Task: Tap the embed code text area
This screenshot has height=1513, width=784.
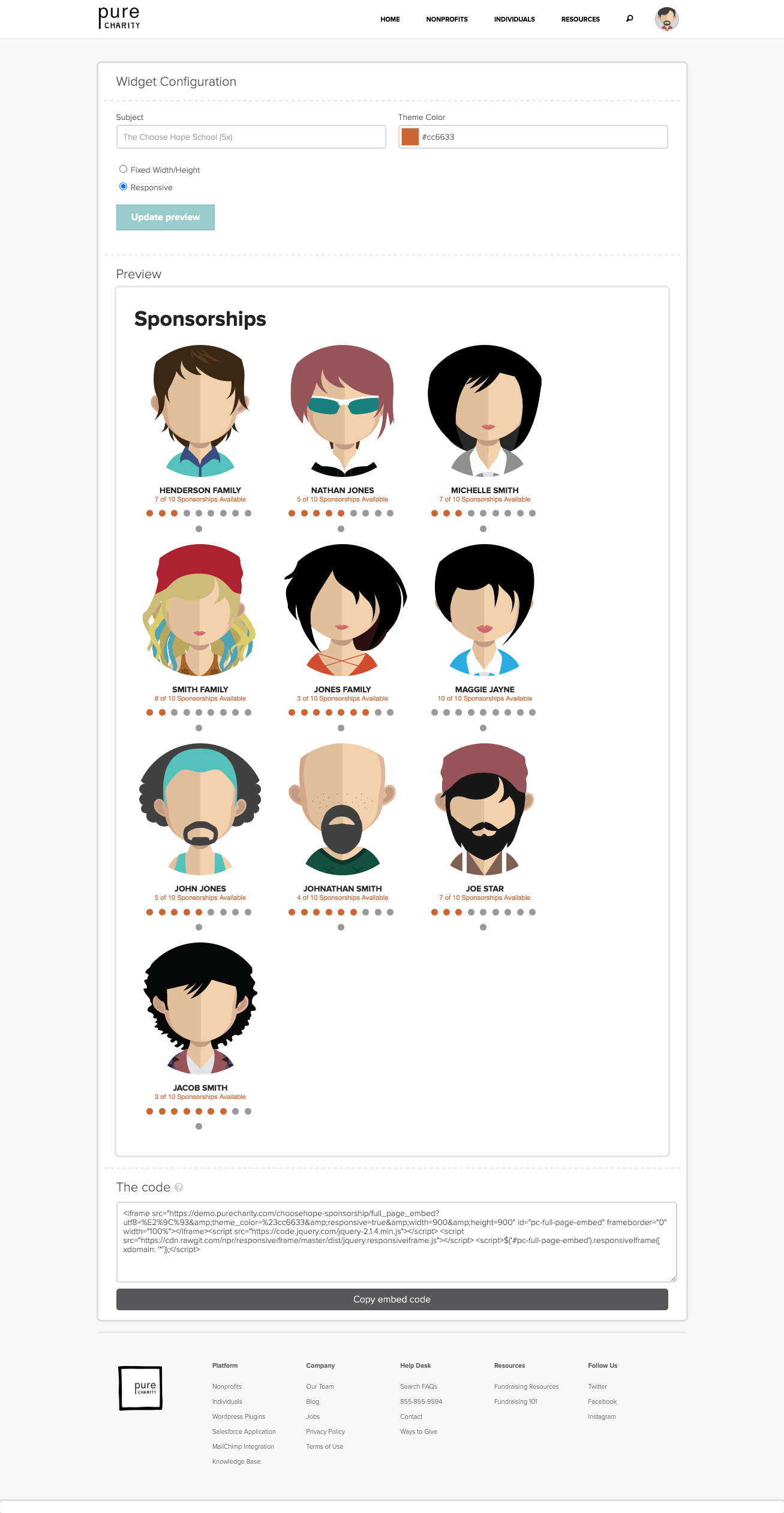Action: pyautogui.click(x=396, y=1241)
